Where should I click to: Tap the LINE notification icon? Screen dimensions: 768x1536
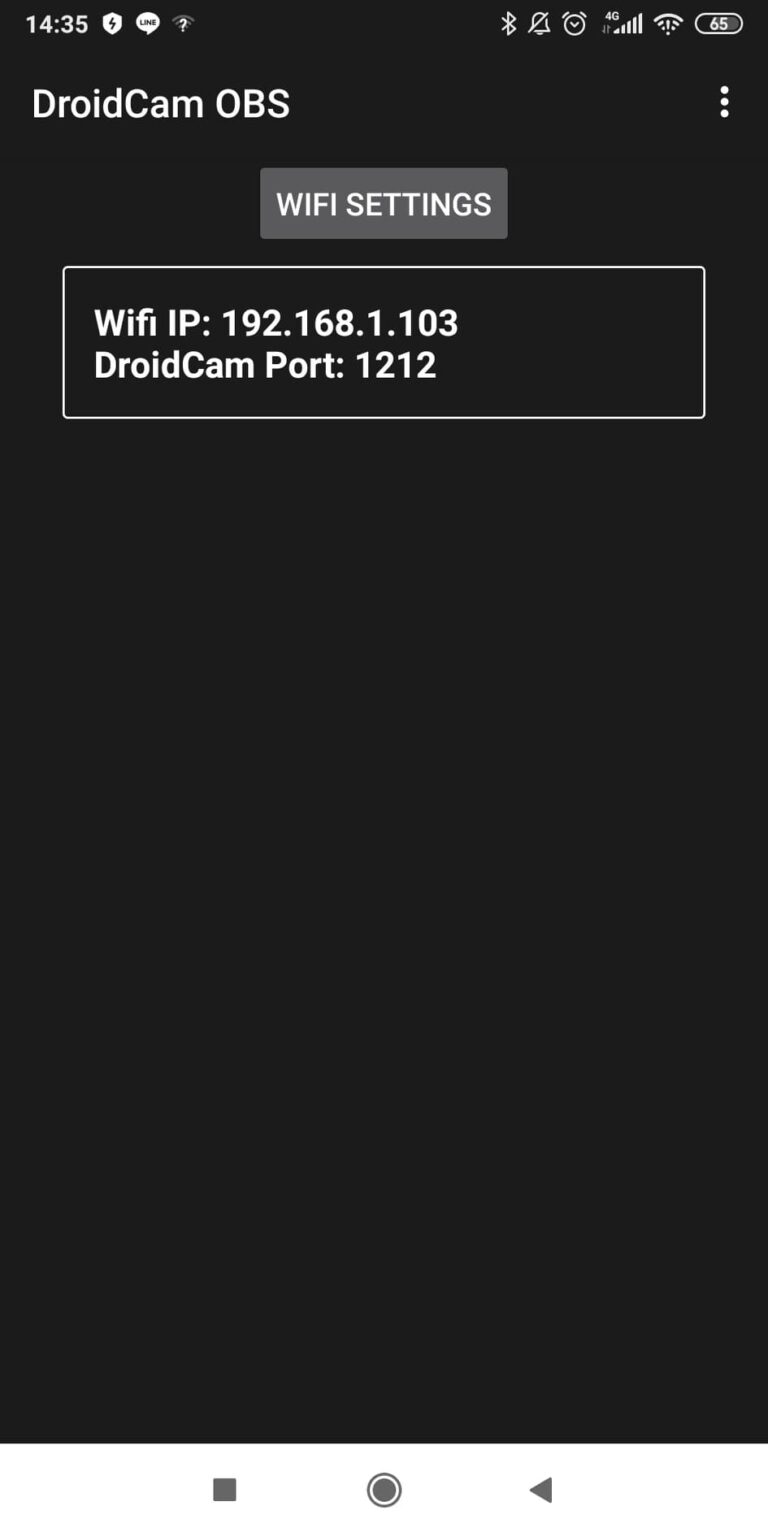point(147,23)
